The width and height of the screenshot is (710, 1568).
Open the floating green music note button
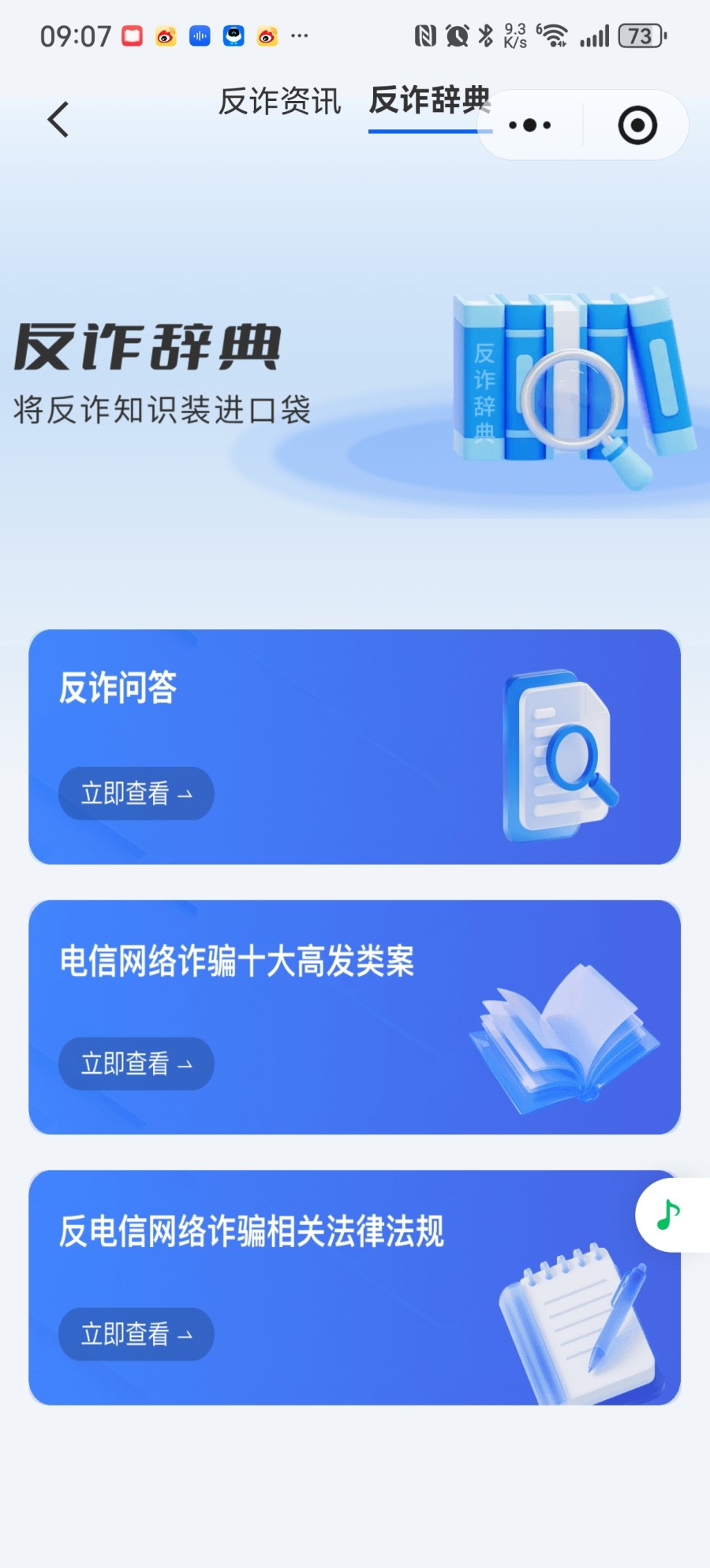click(x=671, y=1215)
